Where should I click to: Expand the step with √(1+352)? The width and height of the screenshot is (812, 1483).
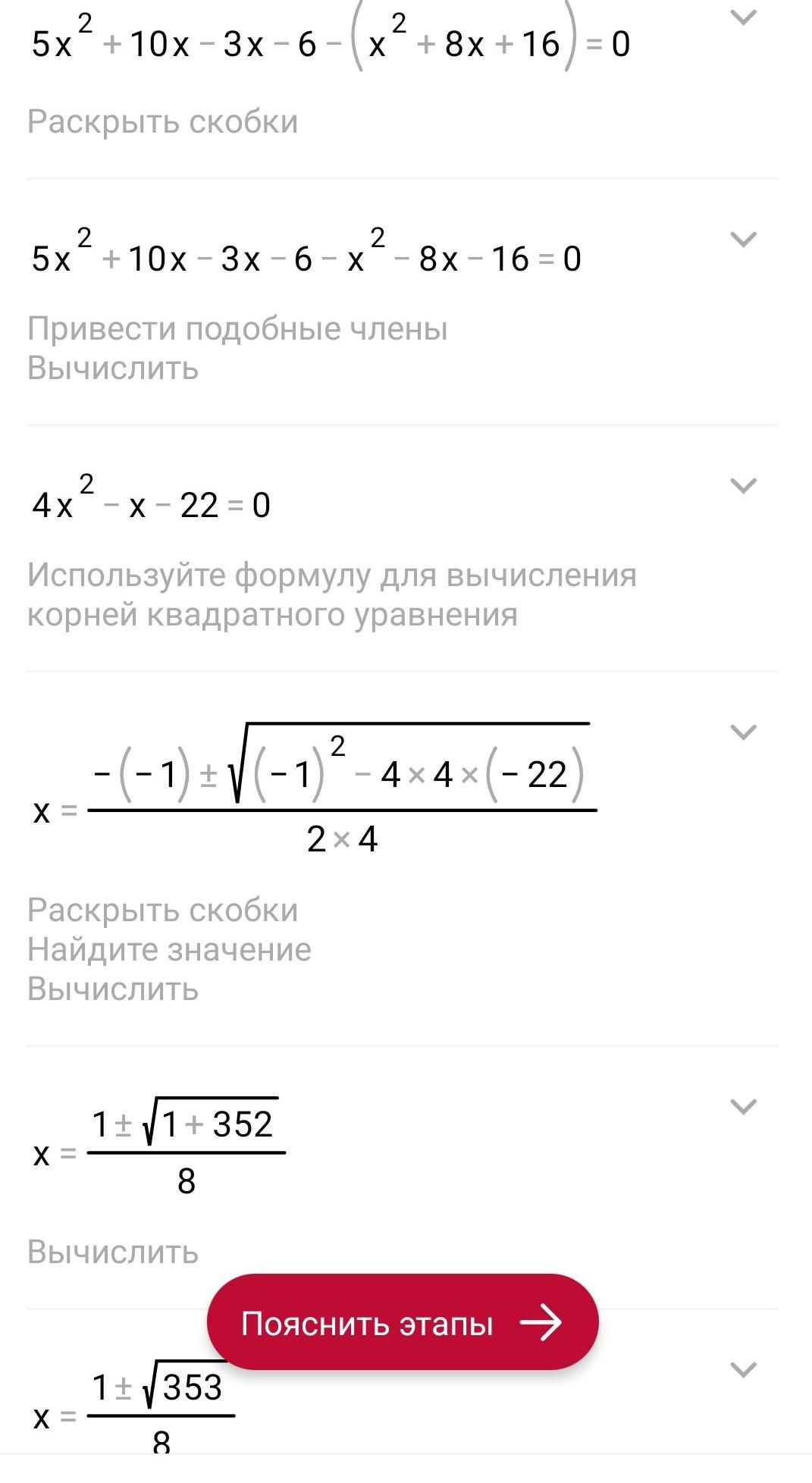[x=743, y=1107]
